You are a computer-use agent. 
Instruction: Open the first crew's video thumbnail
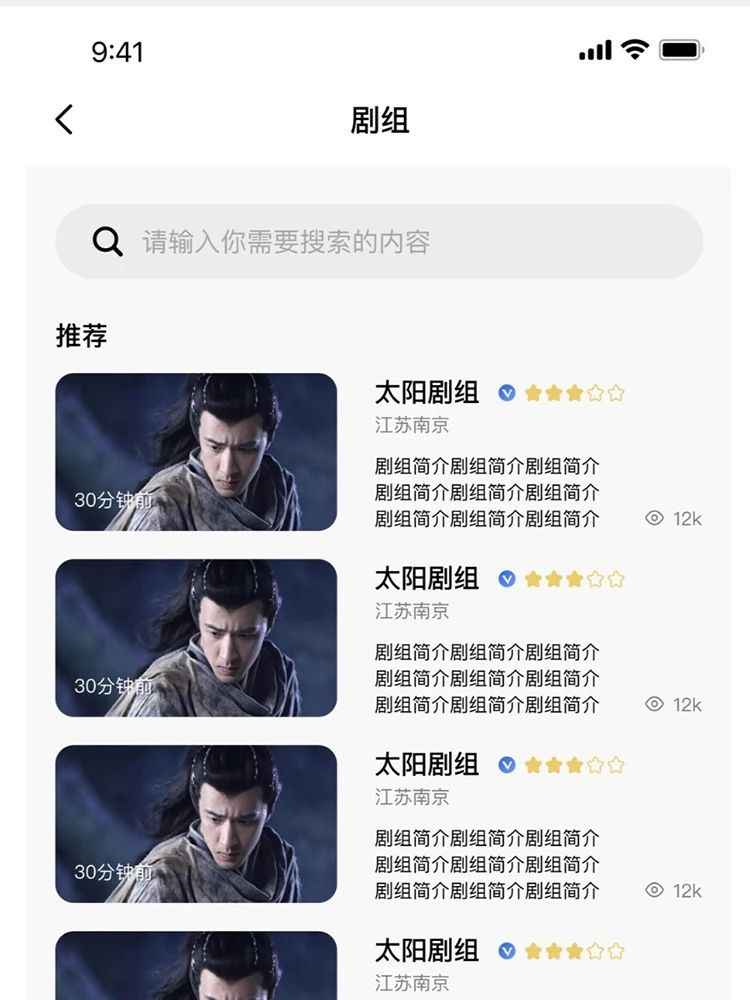[x=197, y=452]
